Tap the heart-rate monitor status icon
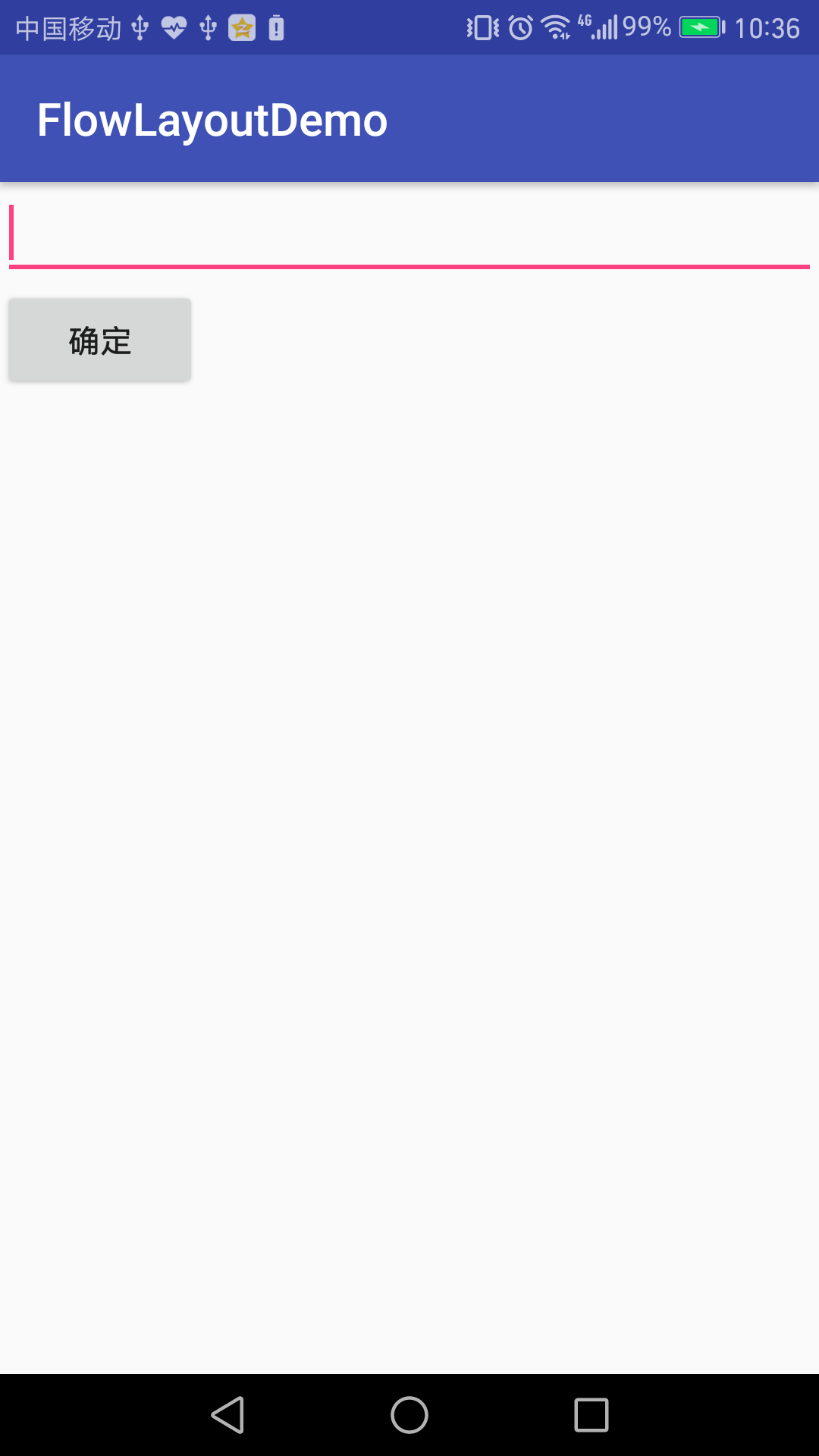819x1456 pixels. pyautogui.click(x=174, y=27)
